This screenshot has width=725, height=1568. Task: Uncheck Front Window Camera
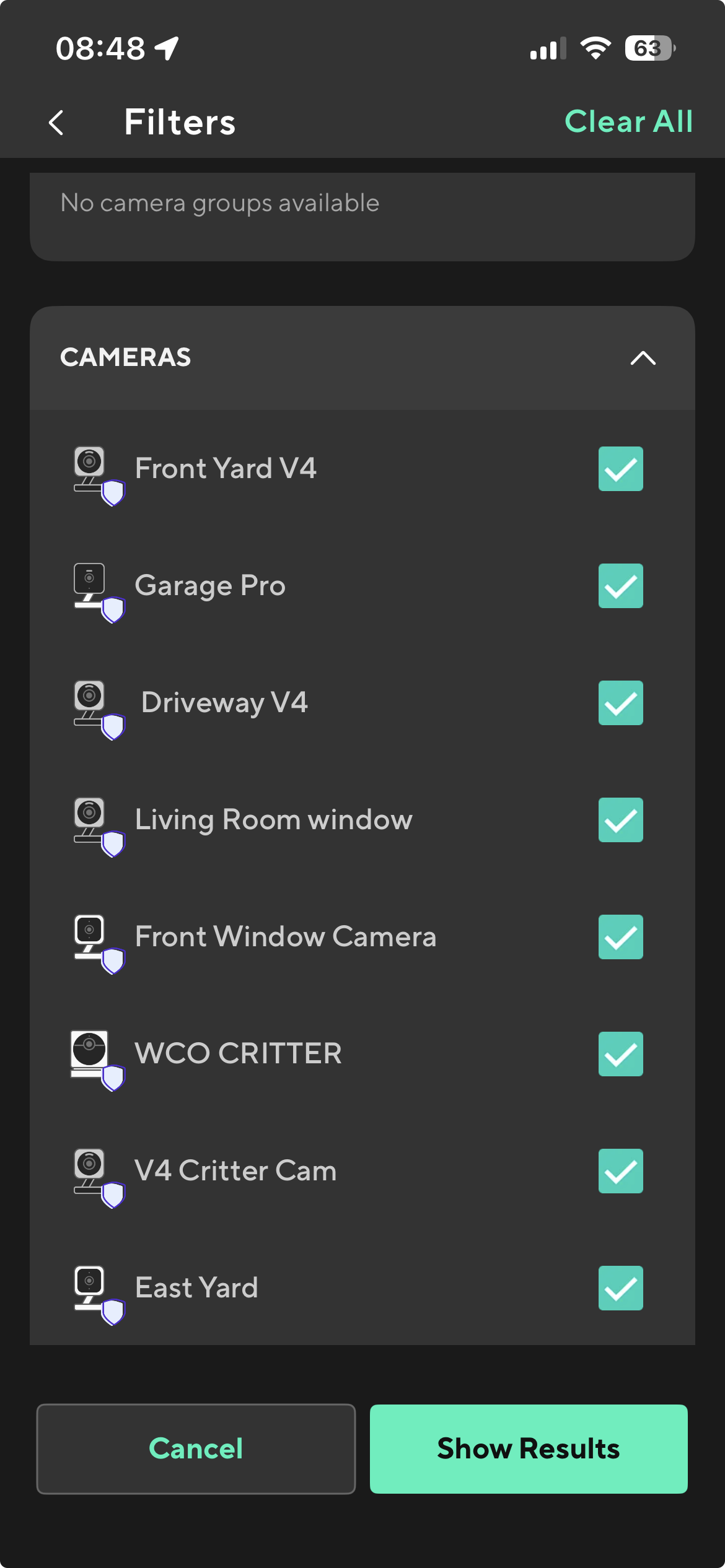pos(620,937)
